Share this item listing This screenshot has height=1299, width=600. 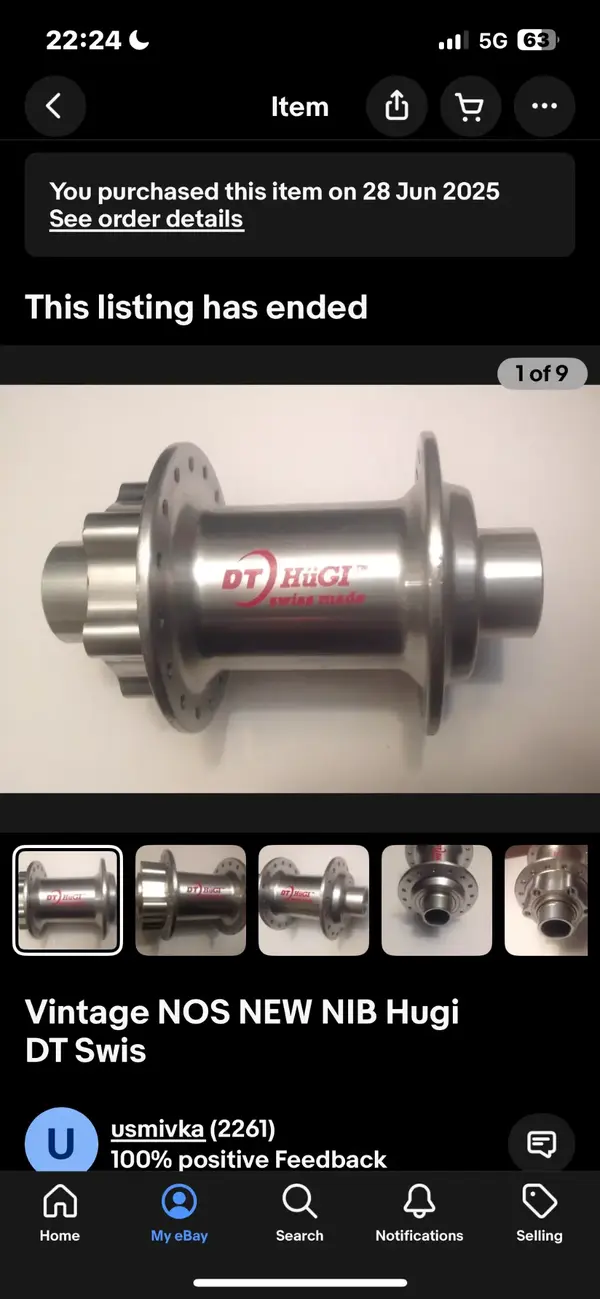(x=397, y=106)
